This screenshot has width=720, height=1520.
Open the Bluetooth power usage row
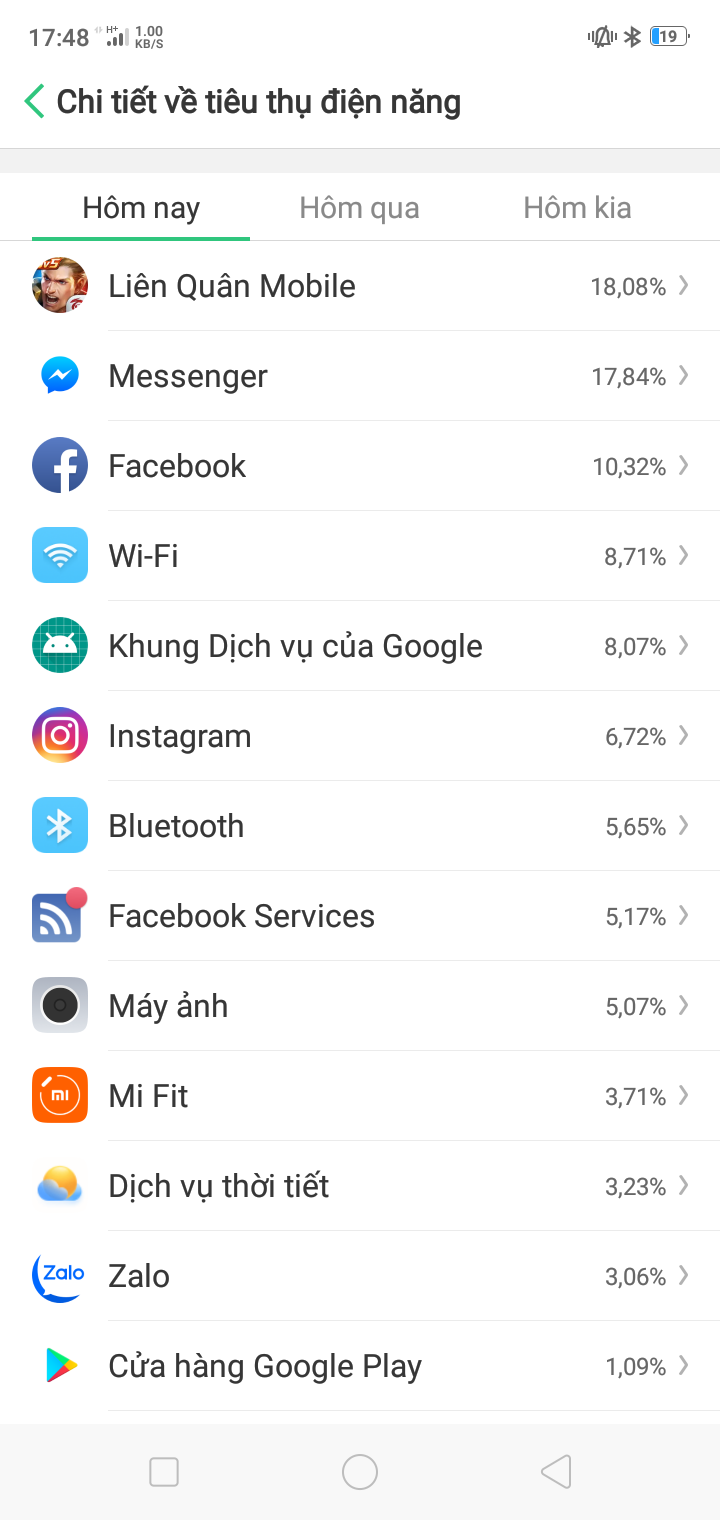click(x=360, y=826)
